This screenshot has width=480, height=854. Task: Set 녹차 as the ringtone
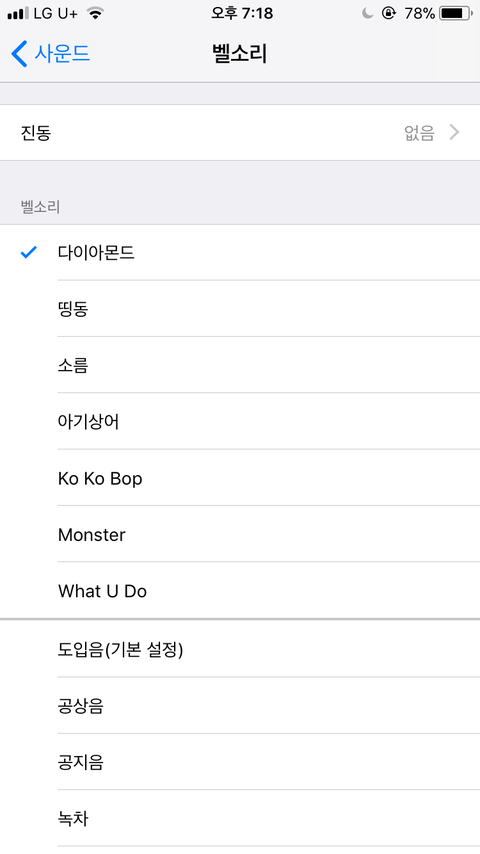click(x=240, y=818)
